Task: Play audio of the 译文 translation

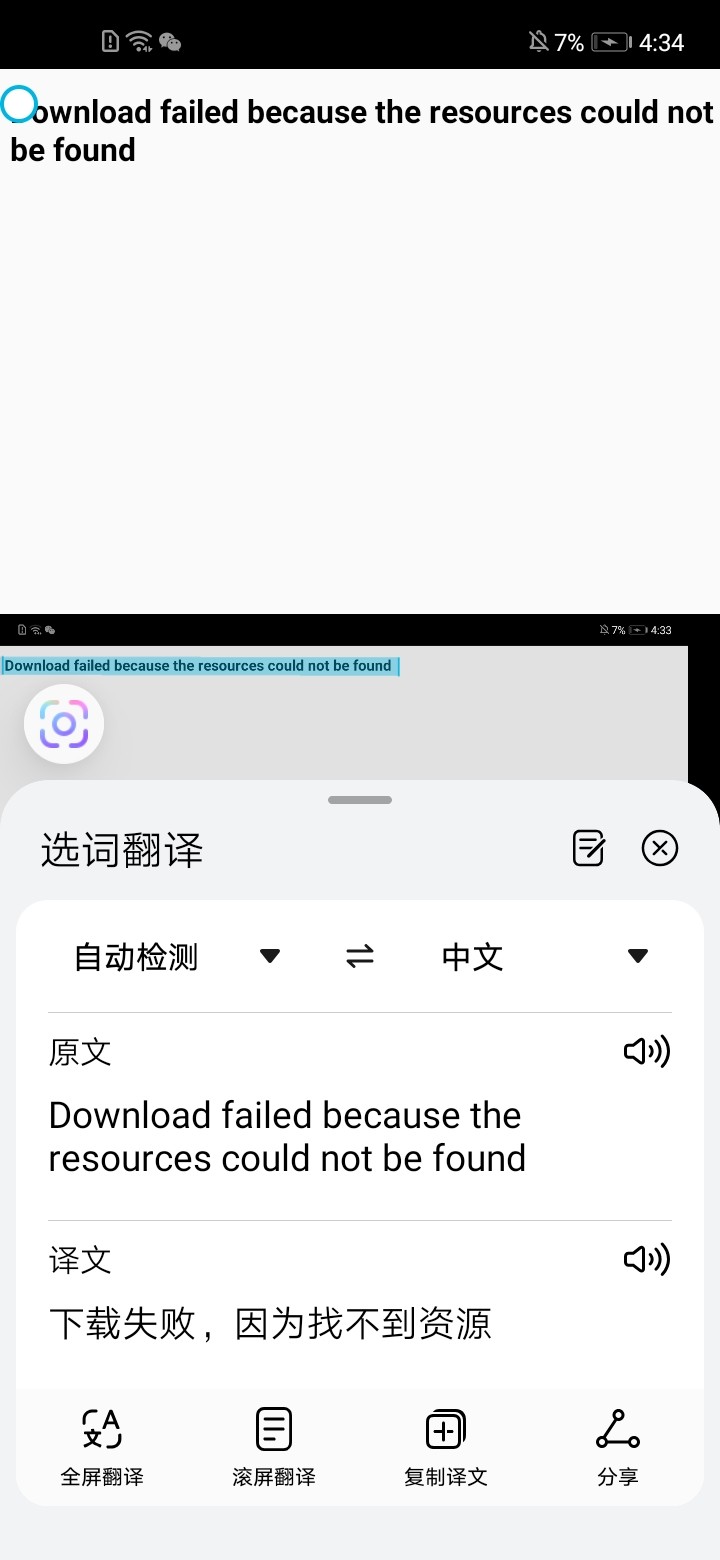Action: [646, 1259]
